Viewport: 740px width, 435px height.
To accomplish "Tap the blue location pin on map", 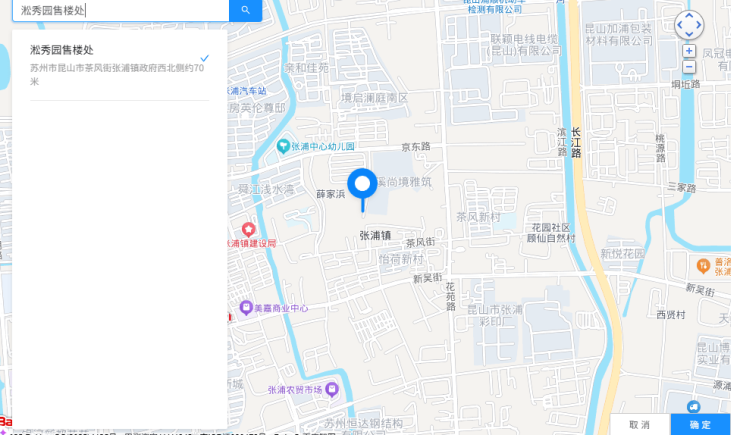I will pos(362,185).
